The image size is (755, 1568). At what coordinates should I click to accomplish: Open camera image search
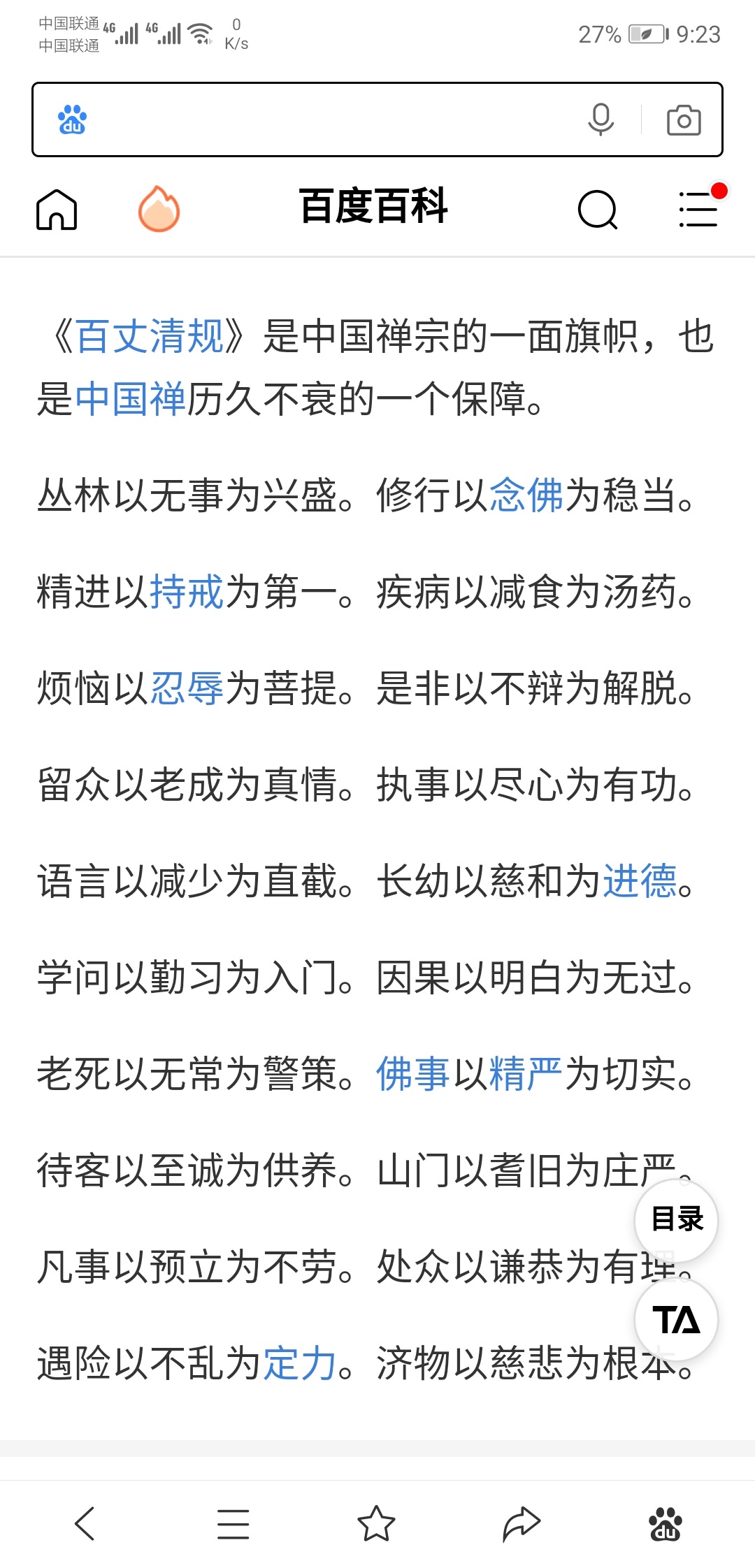pos(683,120)
